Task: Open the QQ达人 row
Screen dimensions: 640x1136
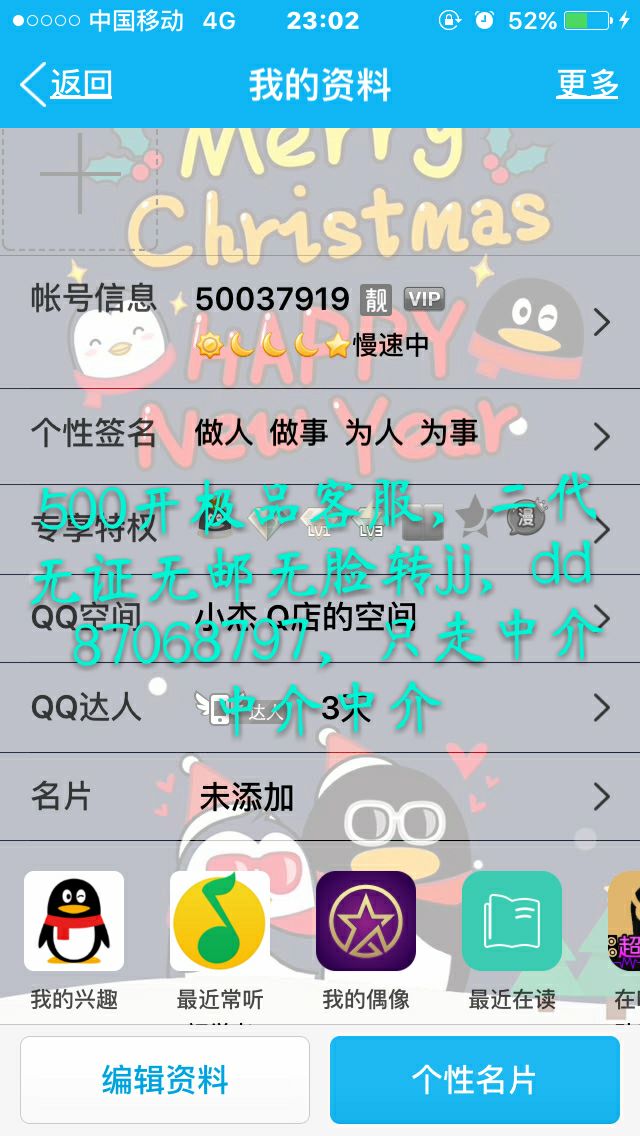Action: tap(320, 707)
